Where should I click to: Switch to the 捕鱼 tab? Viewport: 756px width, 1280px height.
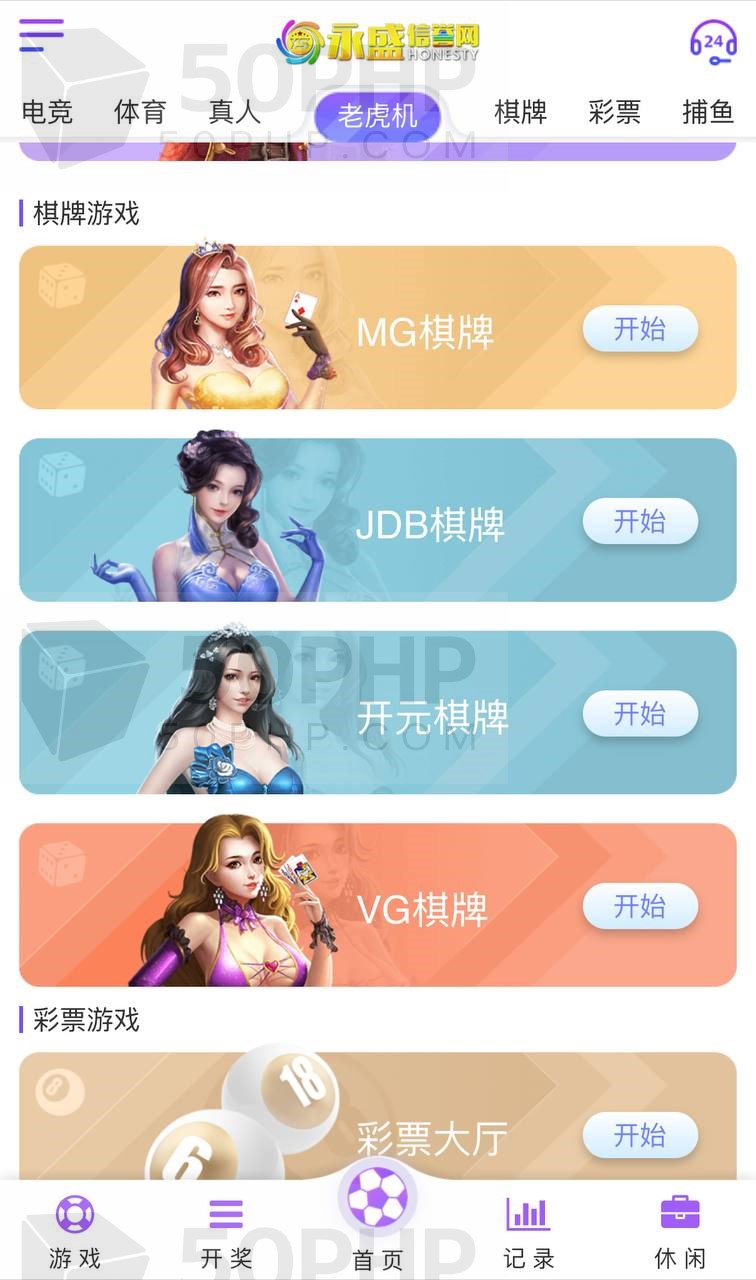coord(708,112)
